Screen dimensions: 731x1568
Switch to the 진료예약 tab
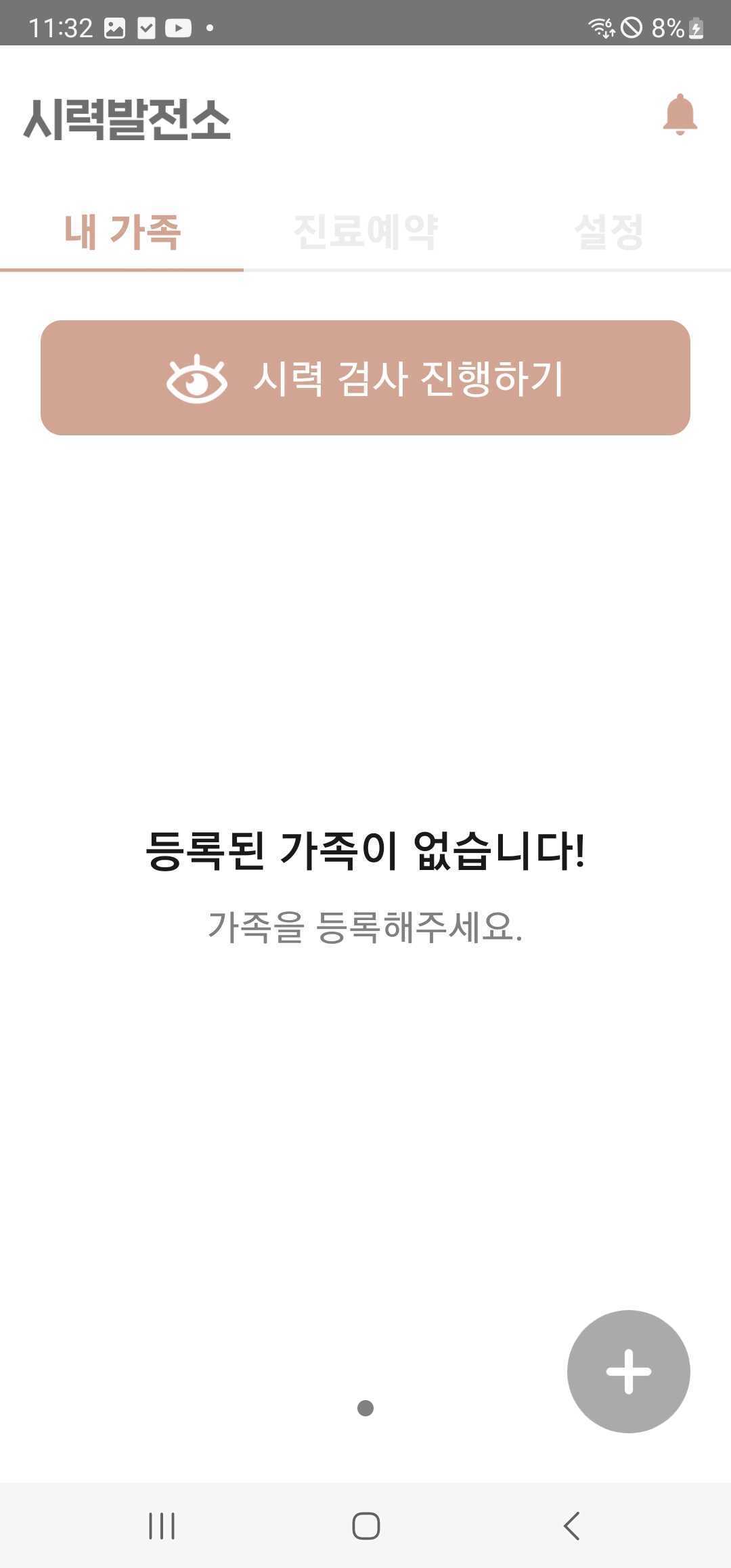point(365,232)
